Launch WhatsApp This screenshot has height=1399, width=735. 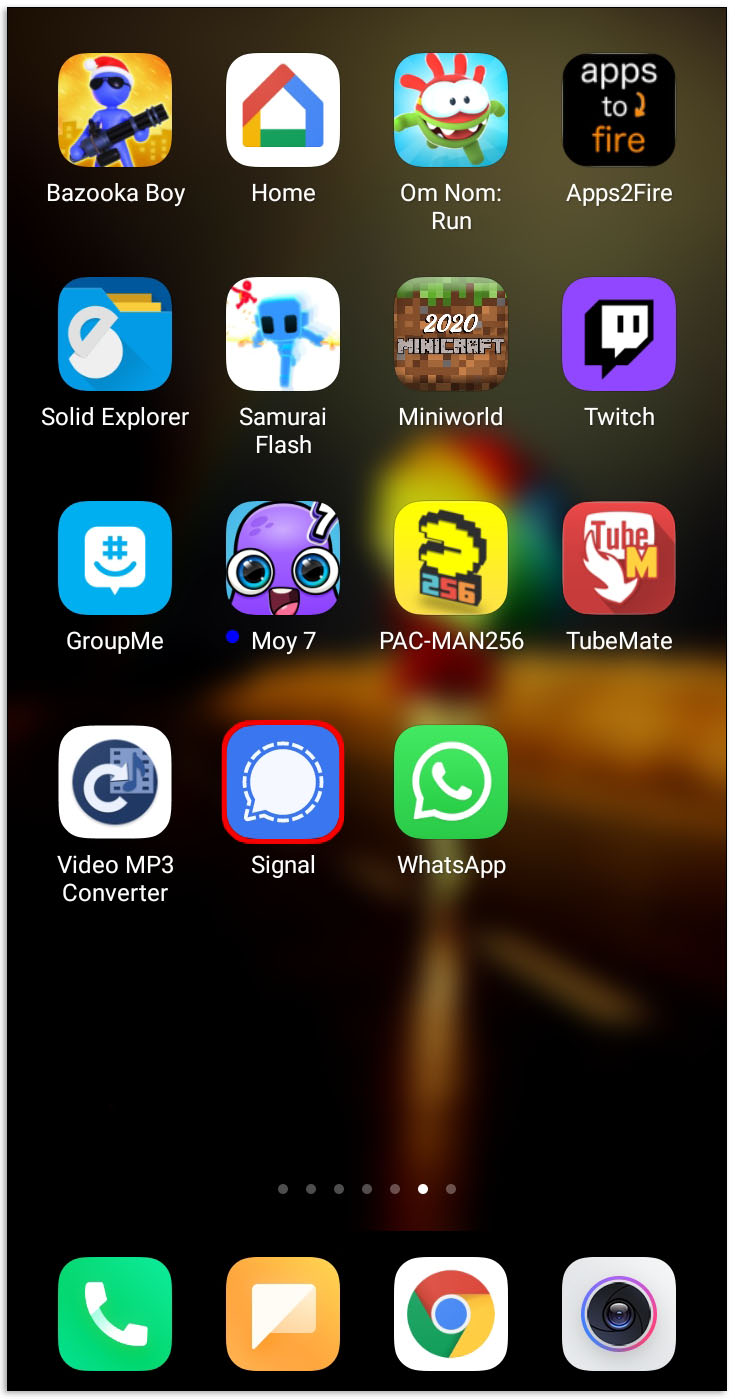451,782
